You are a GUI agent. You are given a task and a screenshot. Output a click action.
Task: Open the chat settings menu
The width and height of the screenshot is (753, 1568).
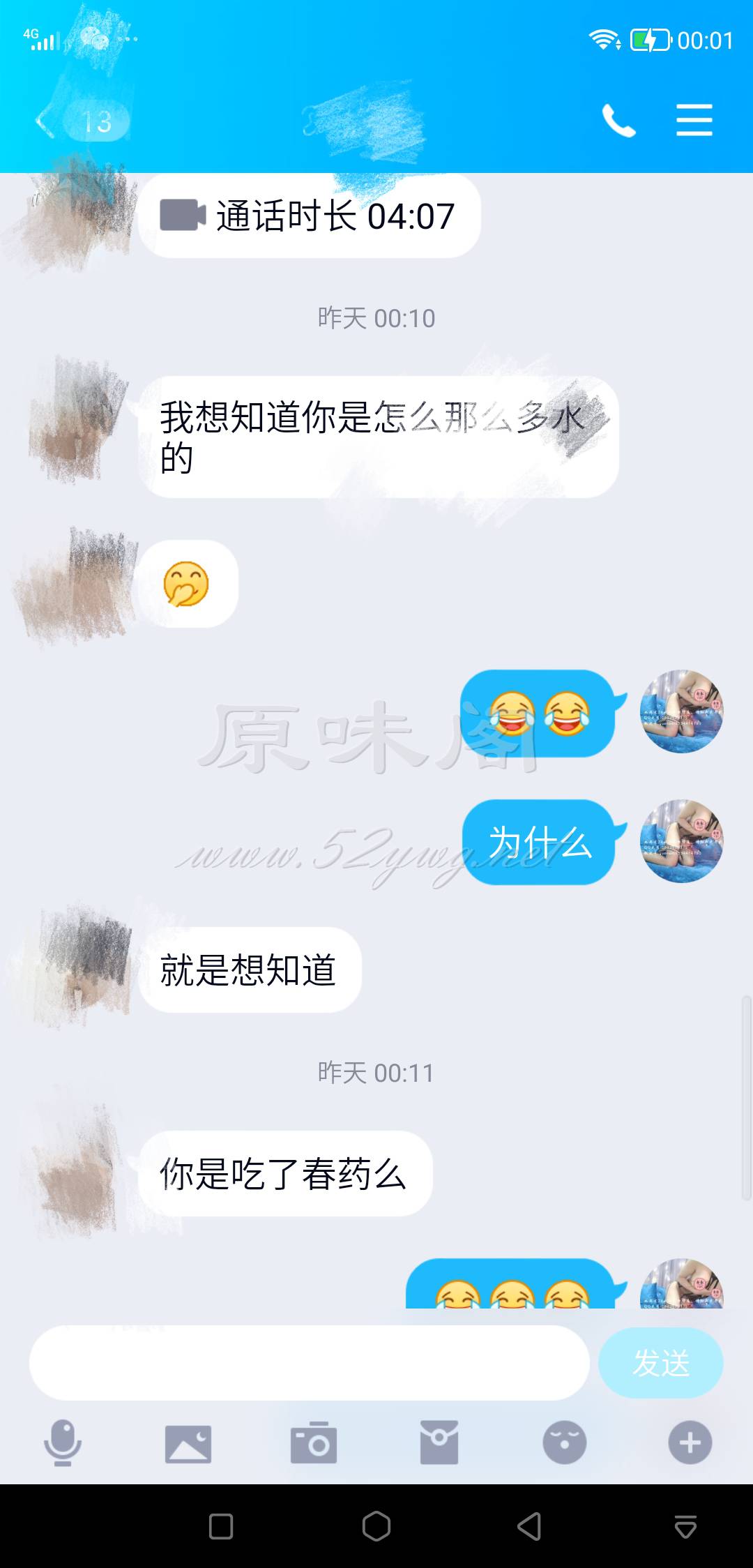click(x=694, y=121)
